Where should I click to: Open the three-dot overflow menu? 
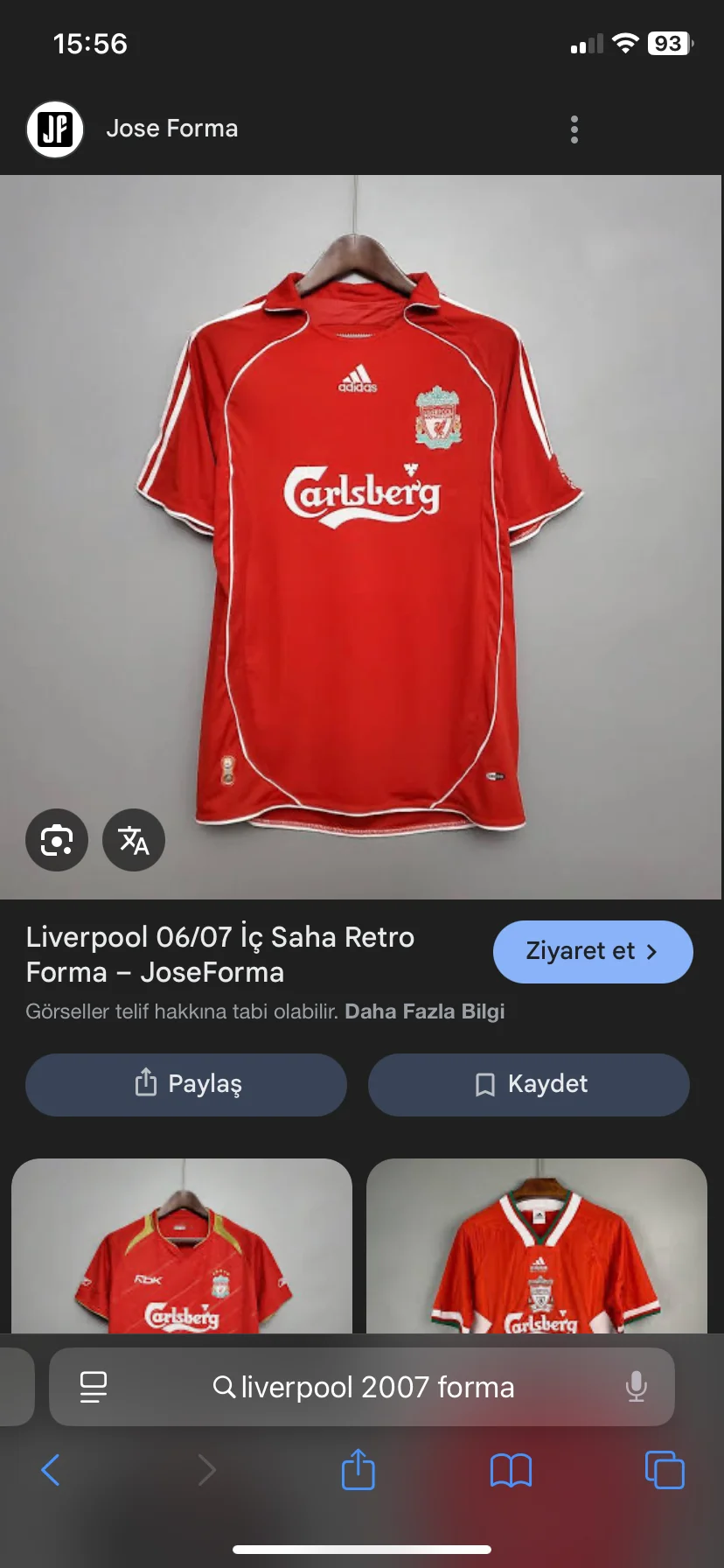click(x=574, y=129)
